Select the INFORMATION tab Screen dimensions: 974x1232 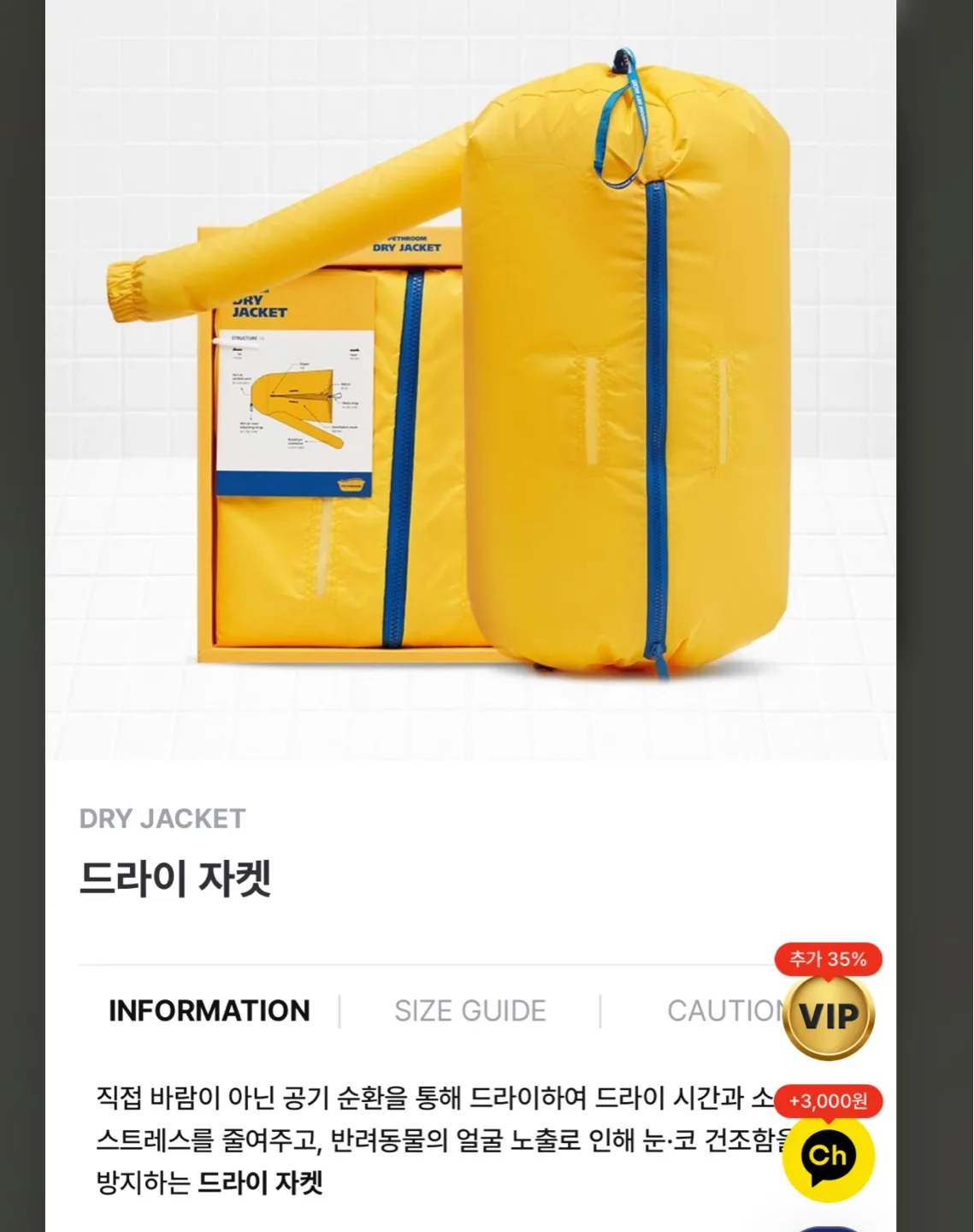pyautogui.click(x=209, y=1010)
